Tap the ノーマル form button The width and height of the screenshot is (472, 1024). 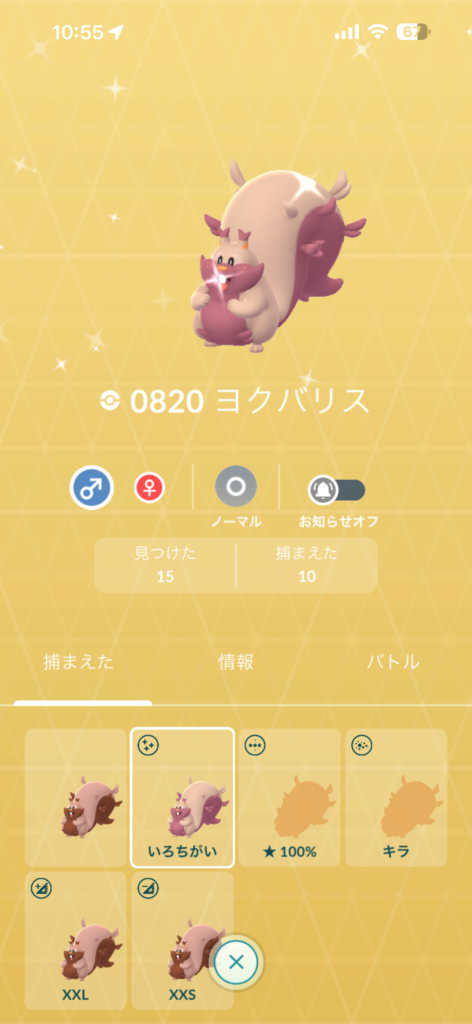(x=236, y=487)
